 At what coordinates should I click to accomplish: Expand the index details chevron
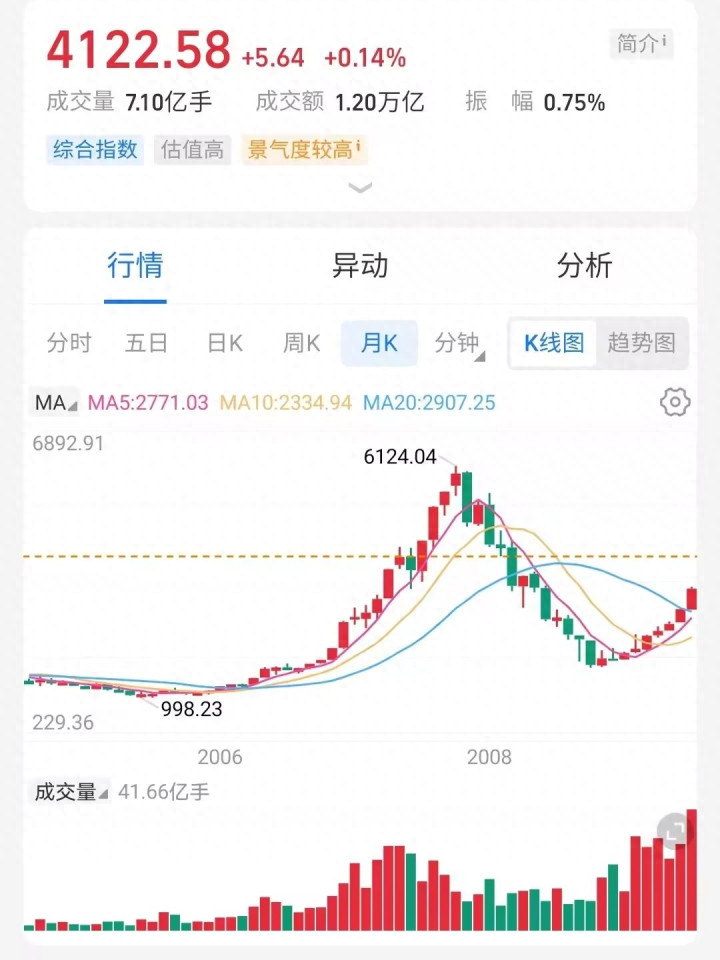tap(360, 187)
